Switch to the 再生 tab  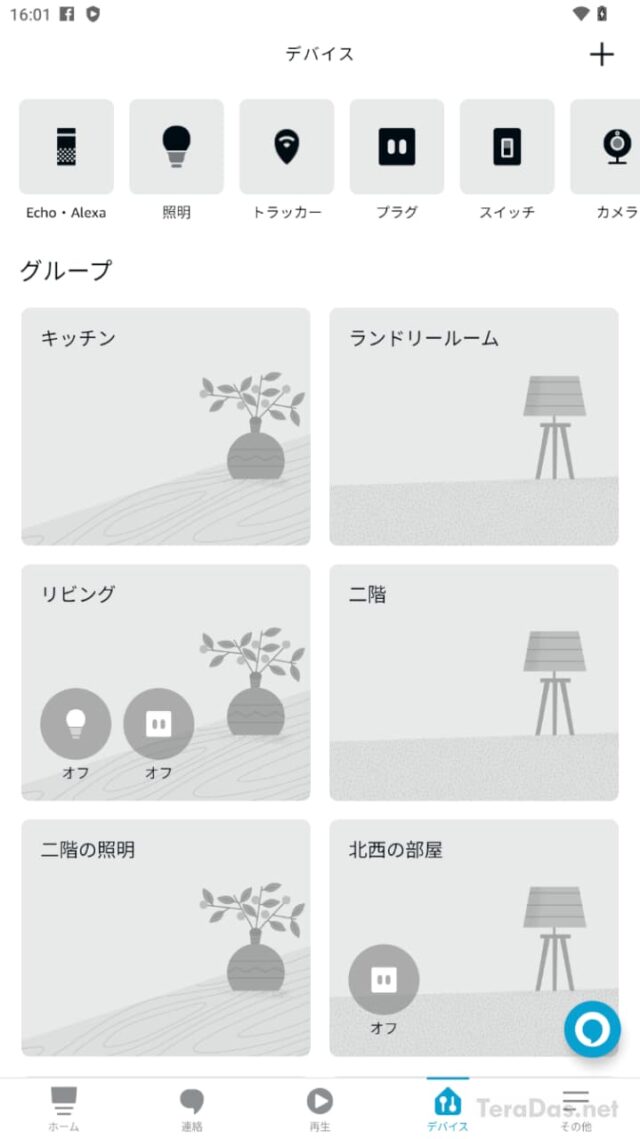tap(320, 1108)
